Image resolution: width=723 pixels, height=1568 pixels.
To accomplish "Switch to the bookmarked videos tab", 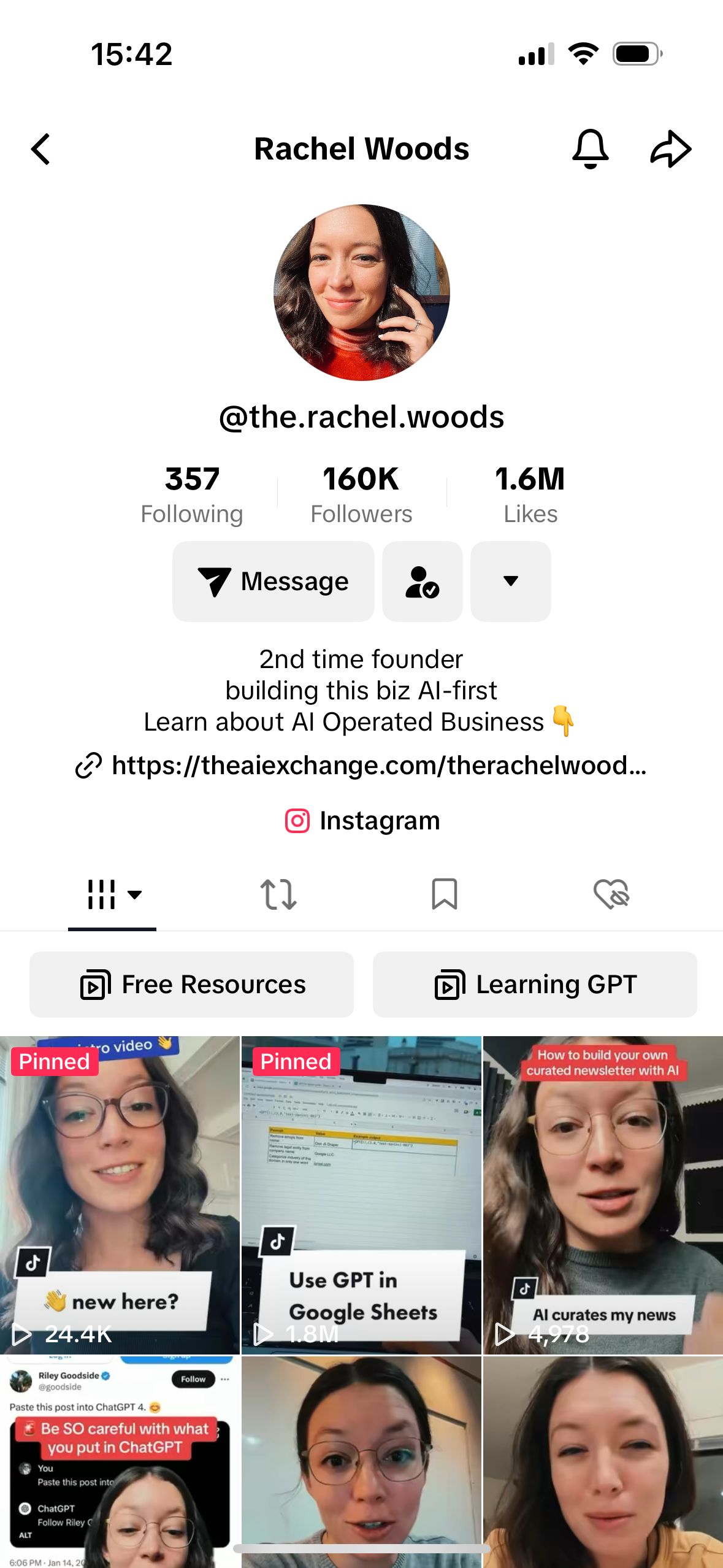I will pos(445,894).
